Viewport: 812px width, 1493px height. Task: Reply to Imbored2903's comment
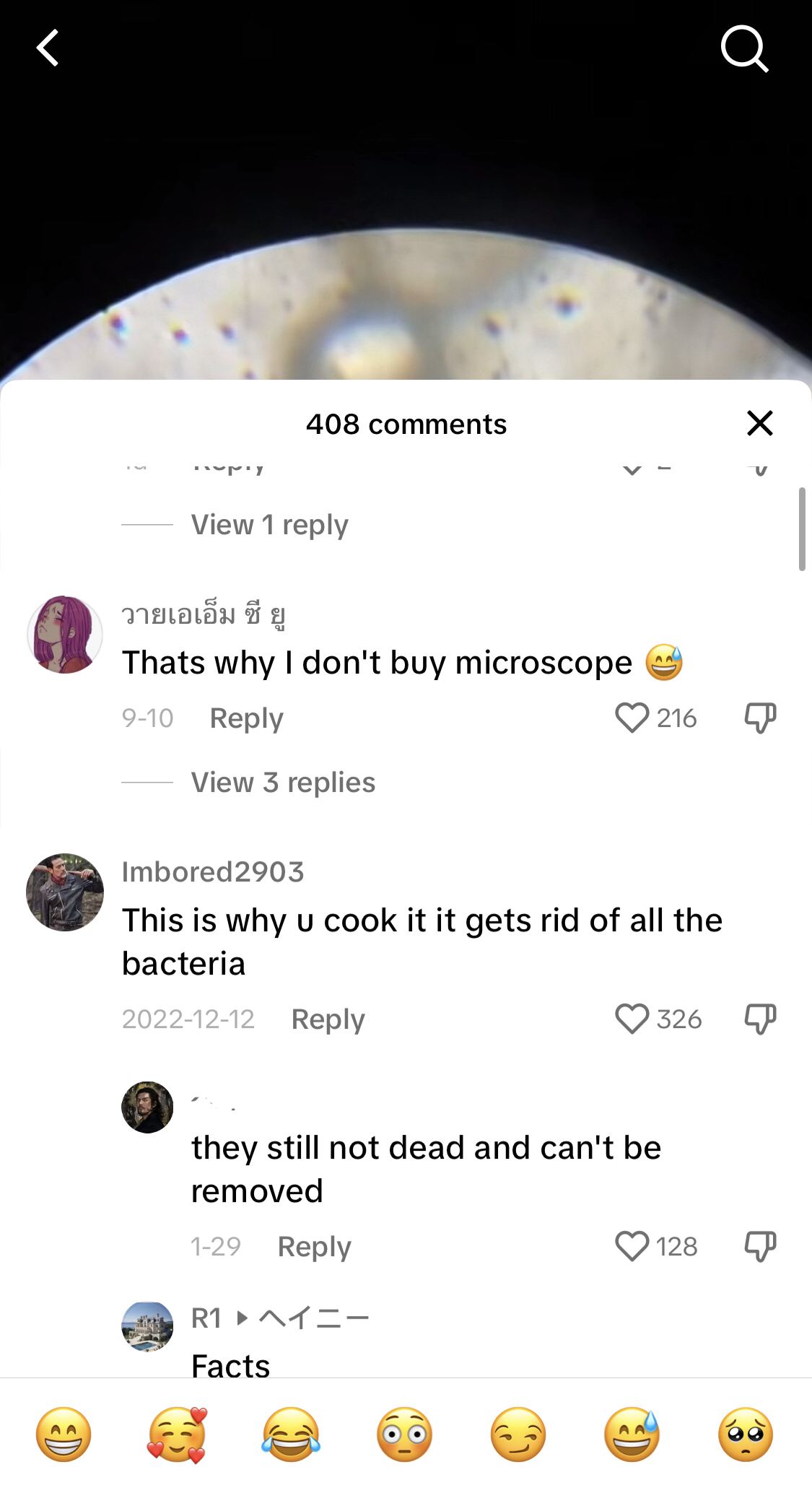(328, 1019)
